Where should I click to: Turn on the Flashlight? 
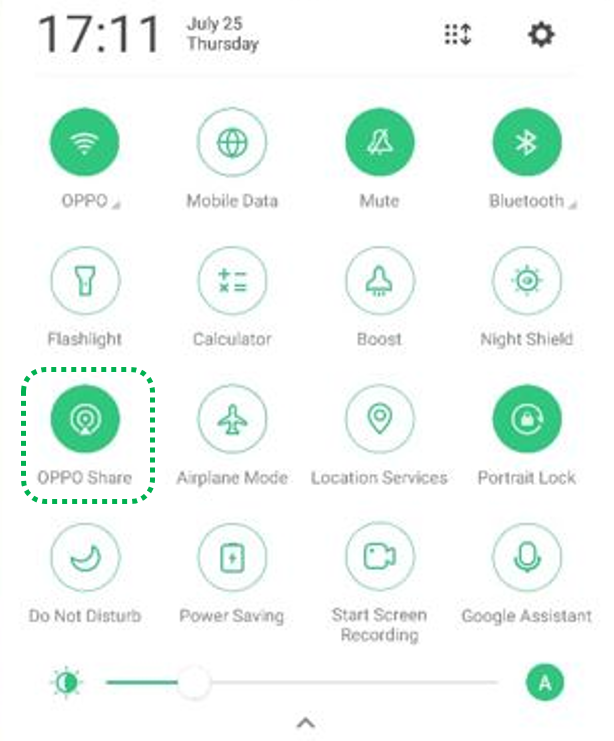pyautogui.click(x=85, y=282)
